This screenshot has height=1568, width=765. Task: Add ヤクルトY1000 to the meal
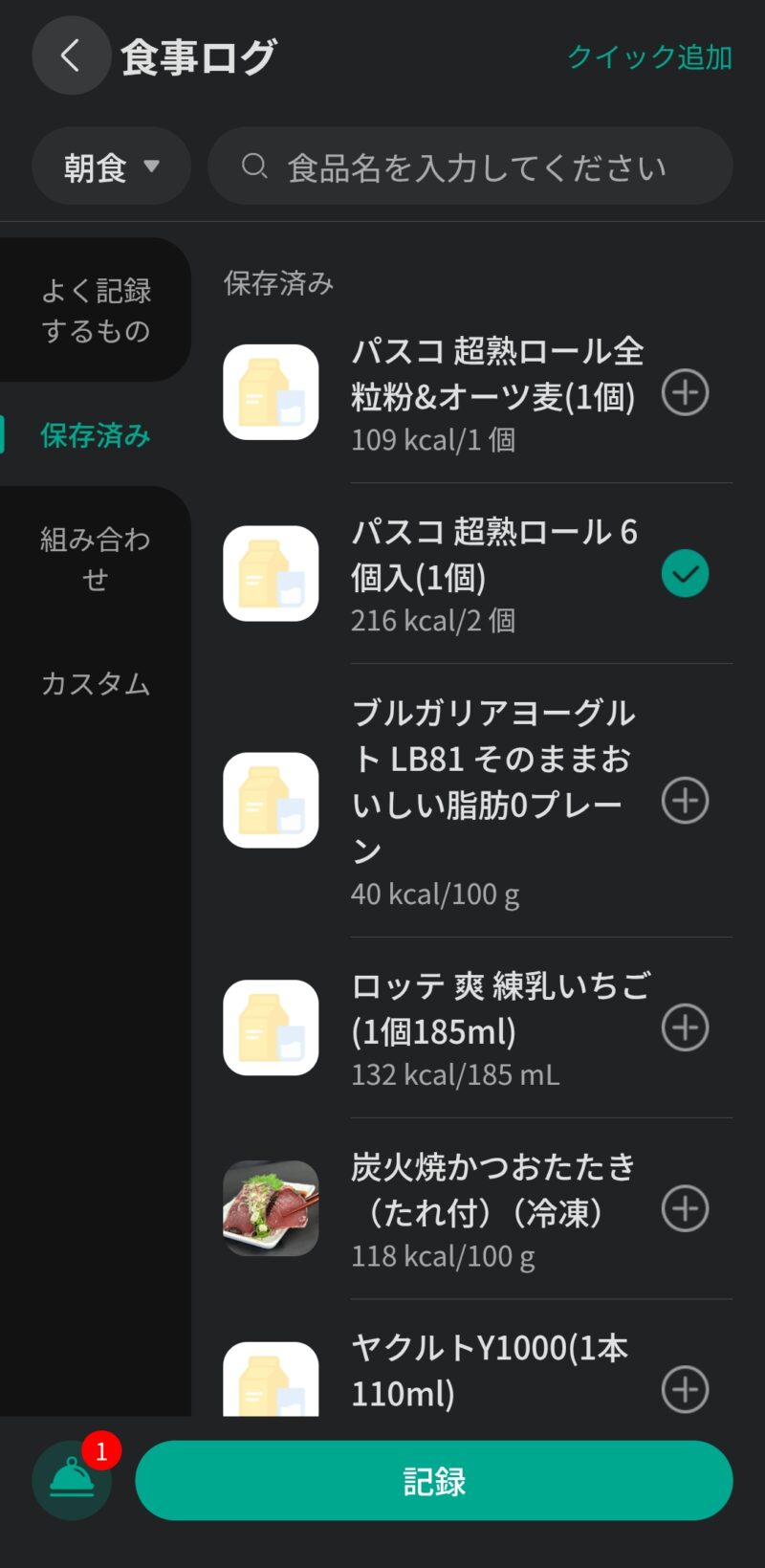[x=685, y=1389]
